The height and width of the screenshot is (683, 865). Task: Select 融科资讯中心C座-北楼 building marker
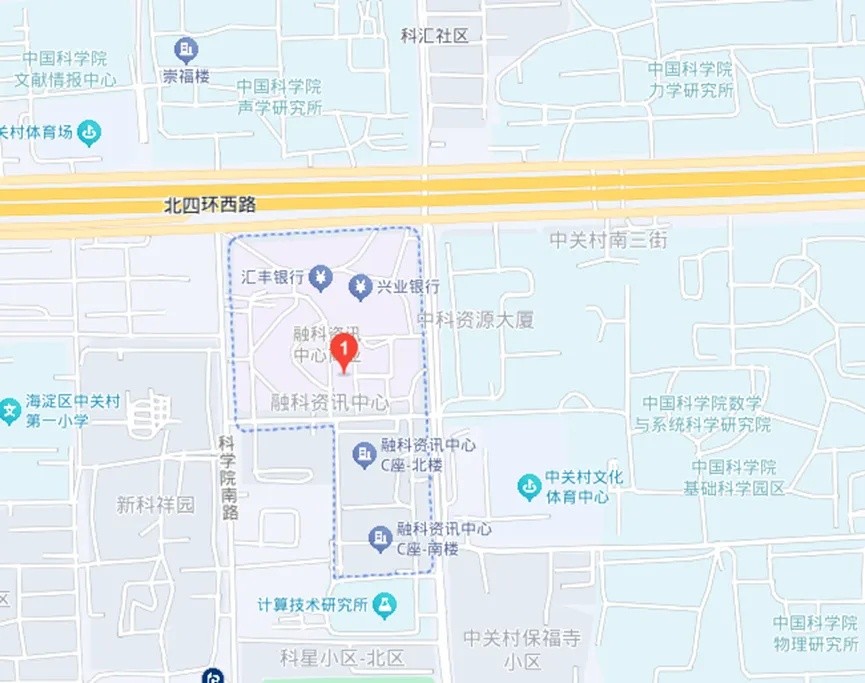[x=363, y=455]
